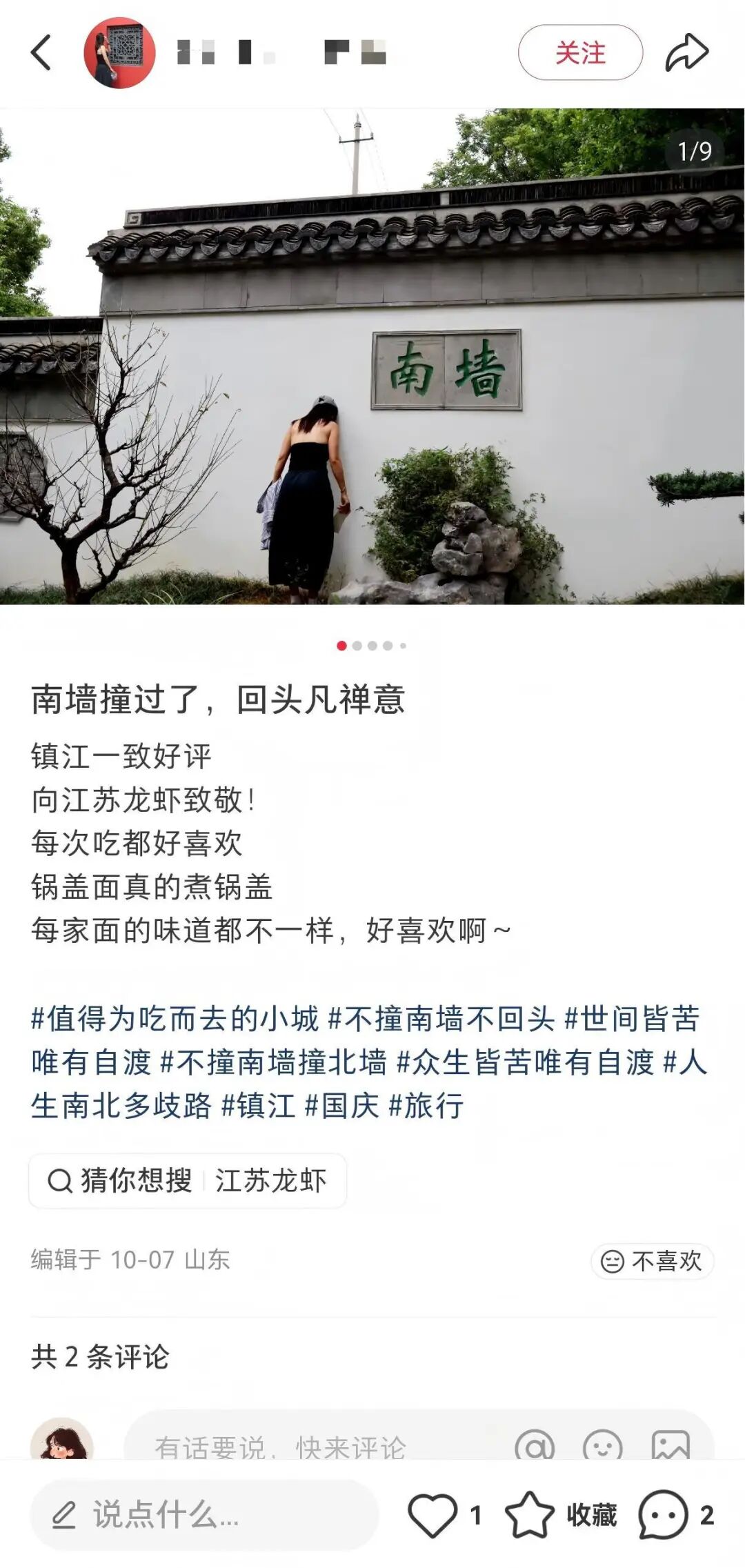Screen dimensions: 745x1568
Task: Open the #国庆 hashtag
Action: (x=342, y=1106)
